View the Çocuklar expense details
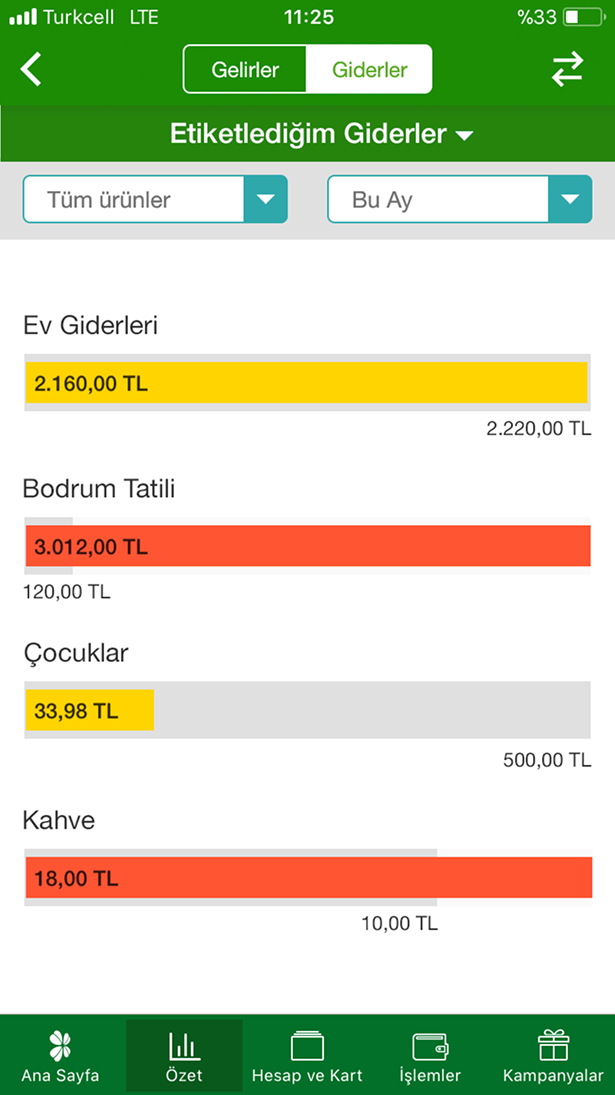The image size is (615, 1095). click(307, 710)
